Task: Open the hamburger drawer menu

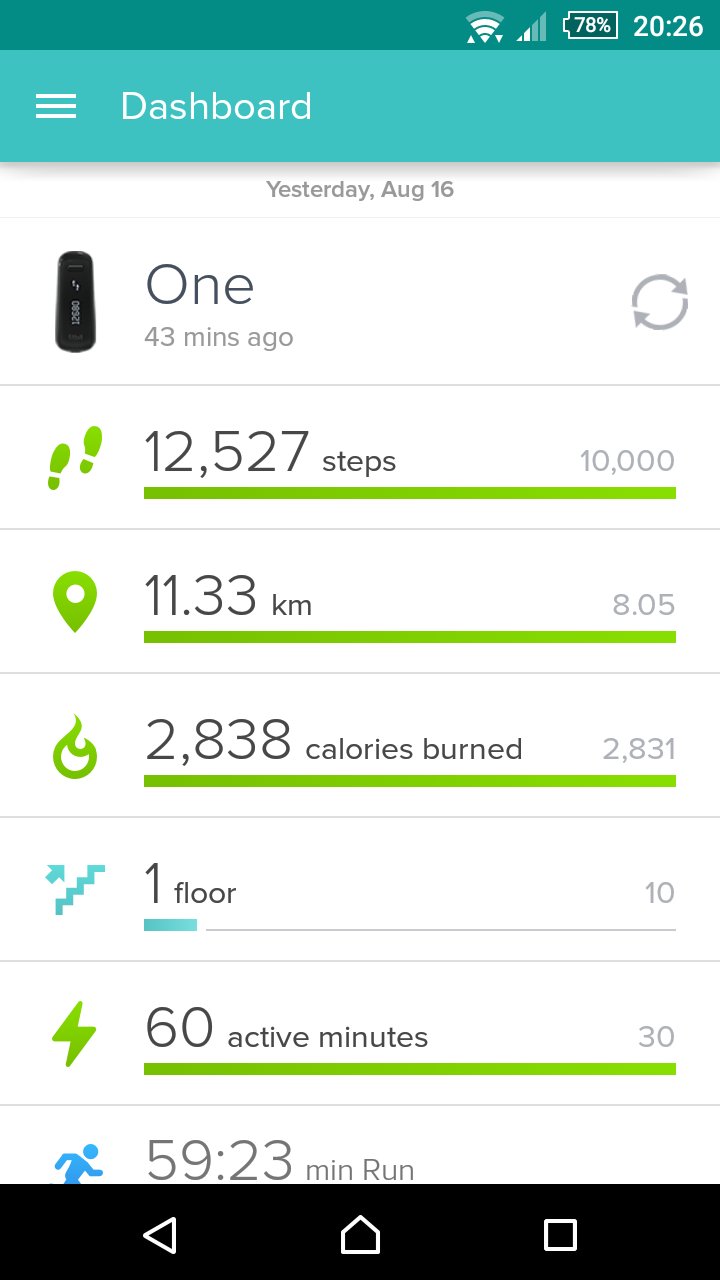Action: pos(56,107)
